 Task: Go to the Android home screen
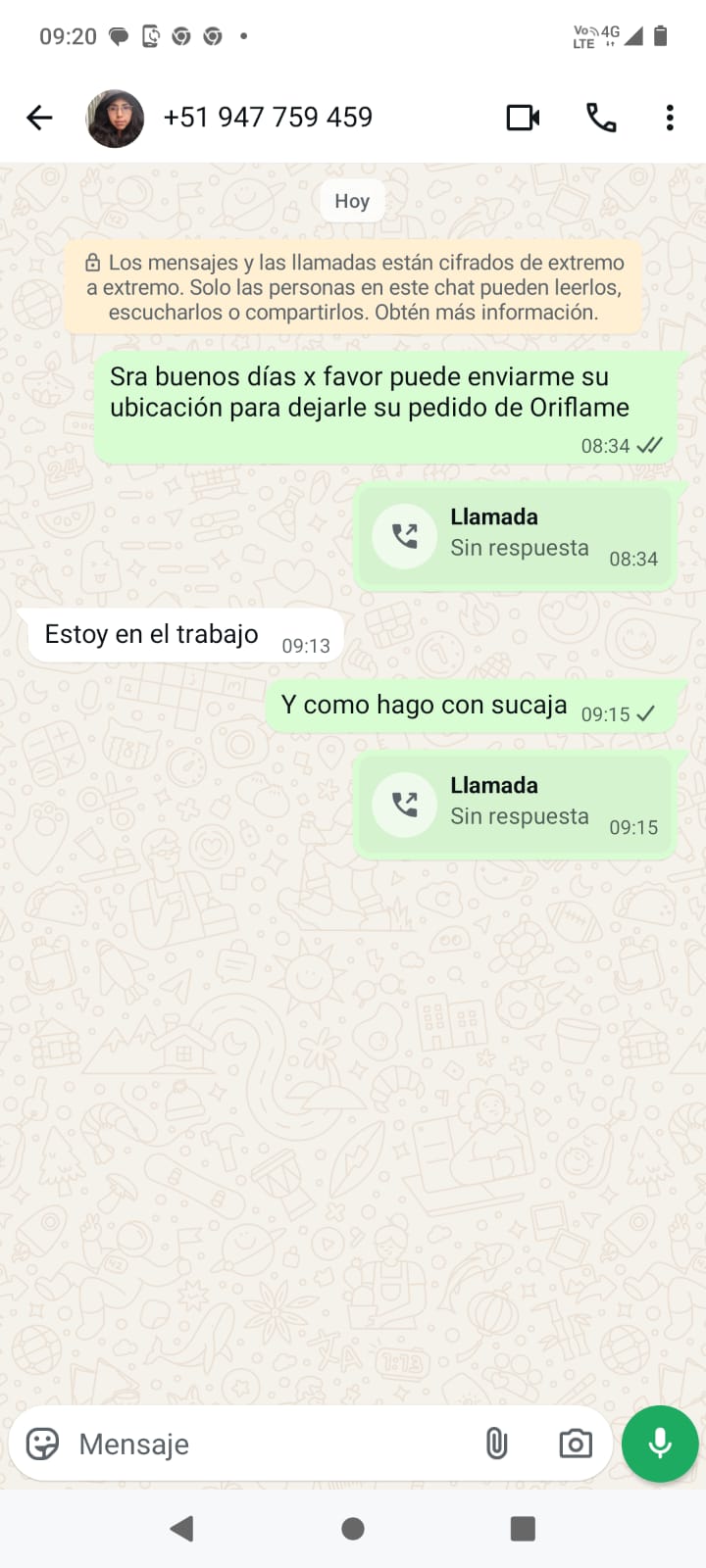coord(353,1529)
